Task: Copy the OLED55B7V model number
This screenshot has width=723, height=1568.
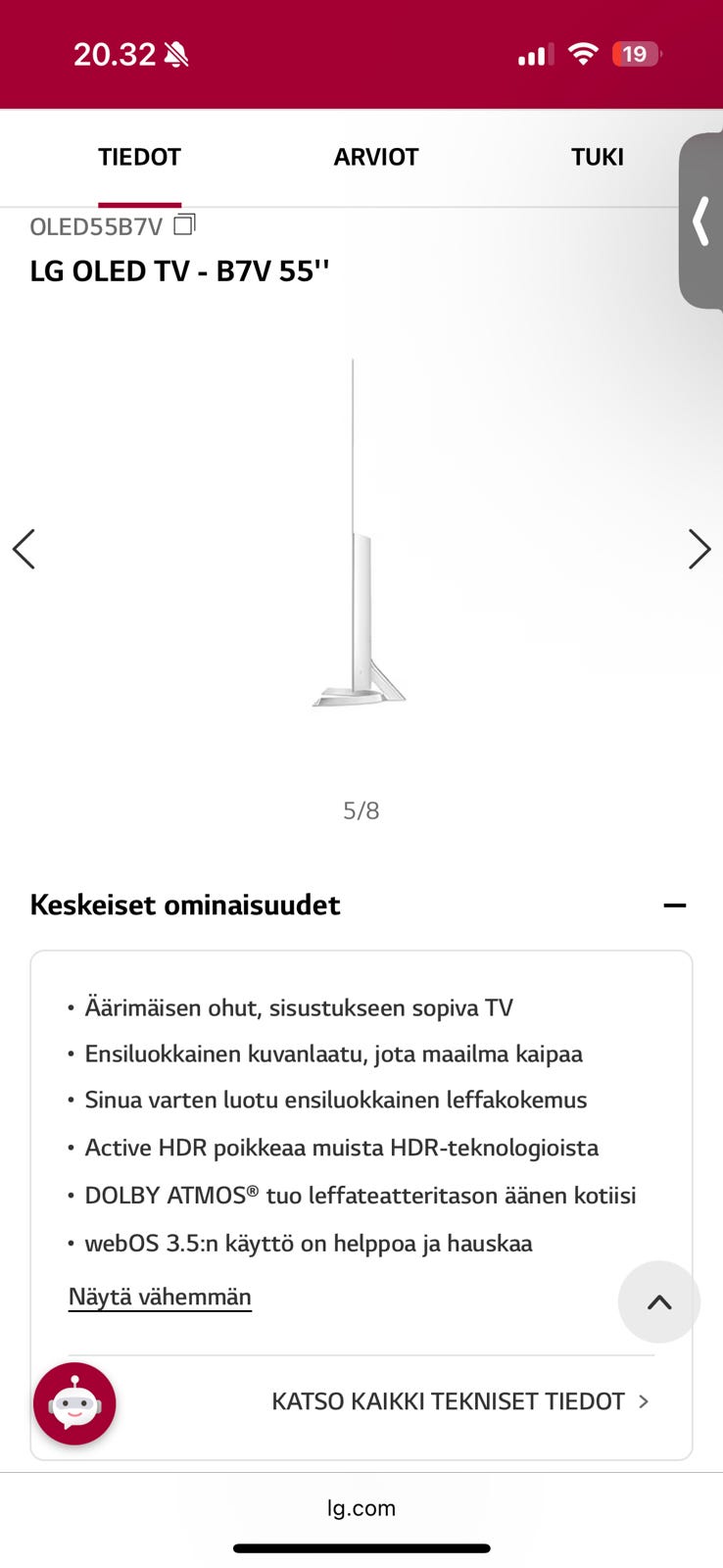Action: click(184, 225)
